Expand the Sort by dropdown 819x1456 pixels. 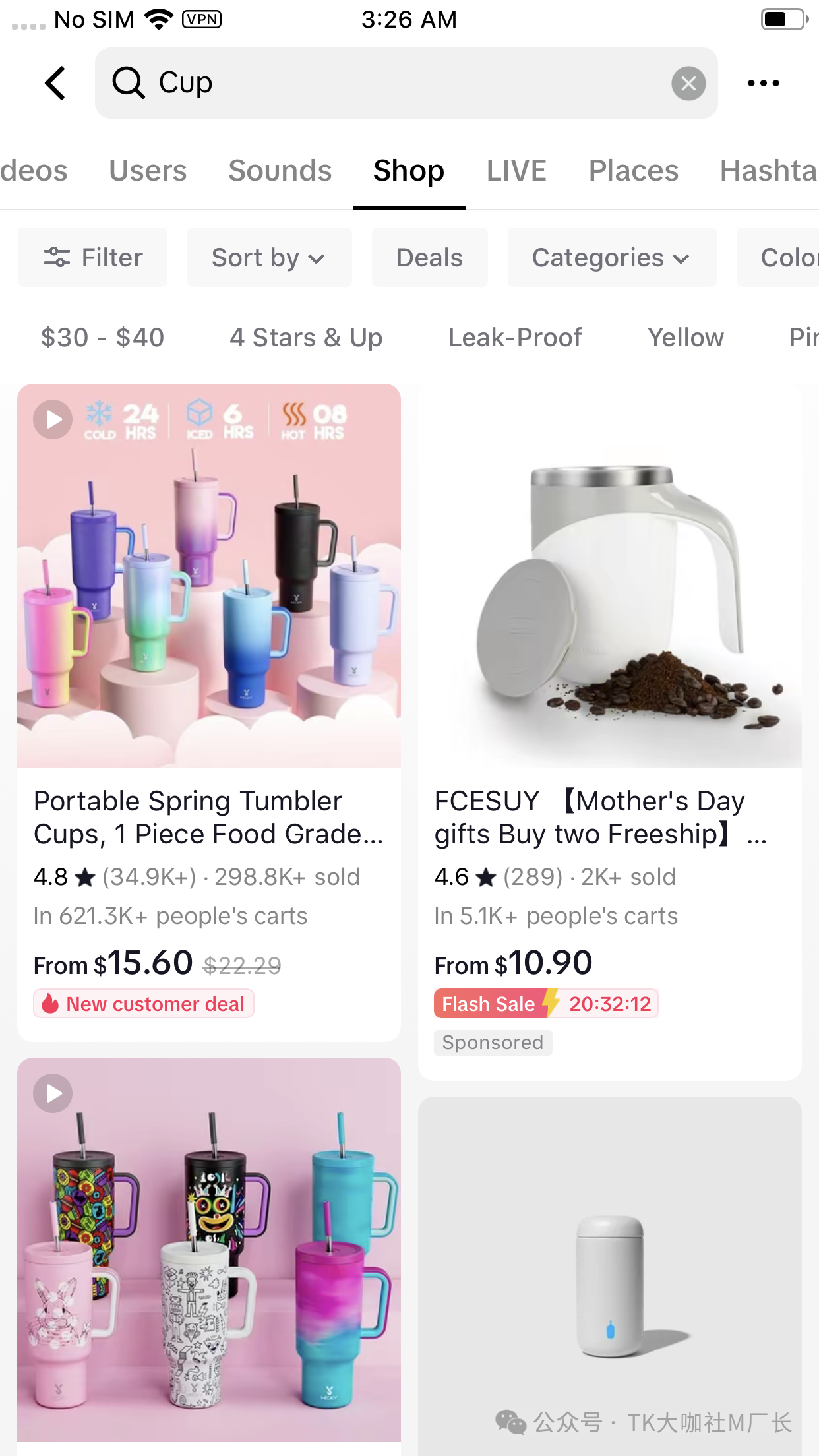[268, 258]
